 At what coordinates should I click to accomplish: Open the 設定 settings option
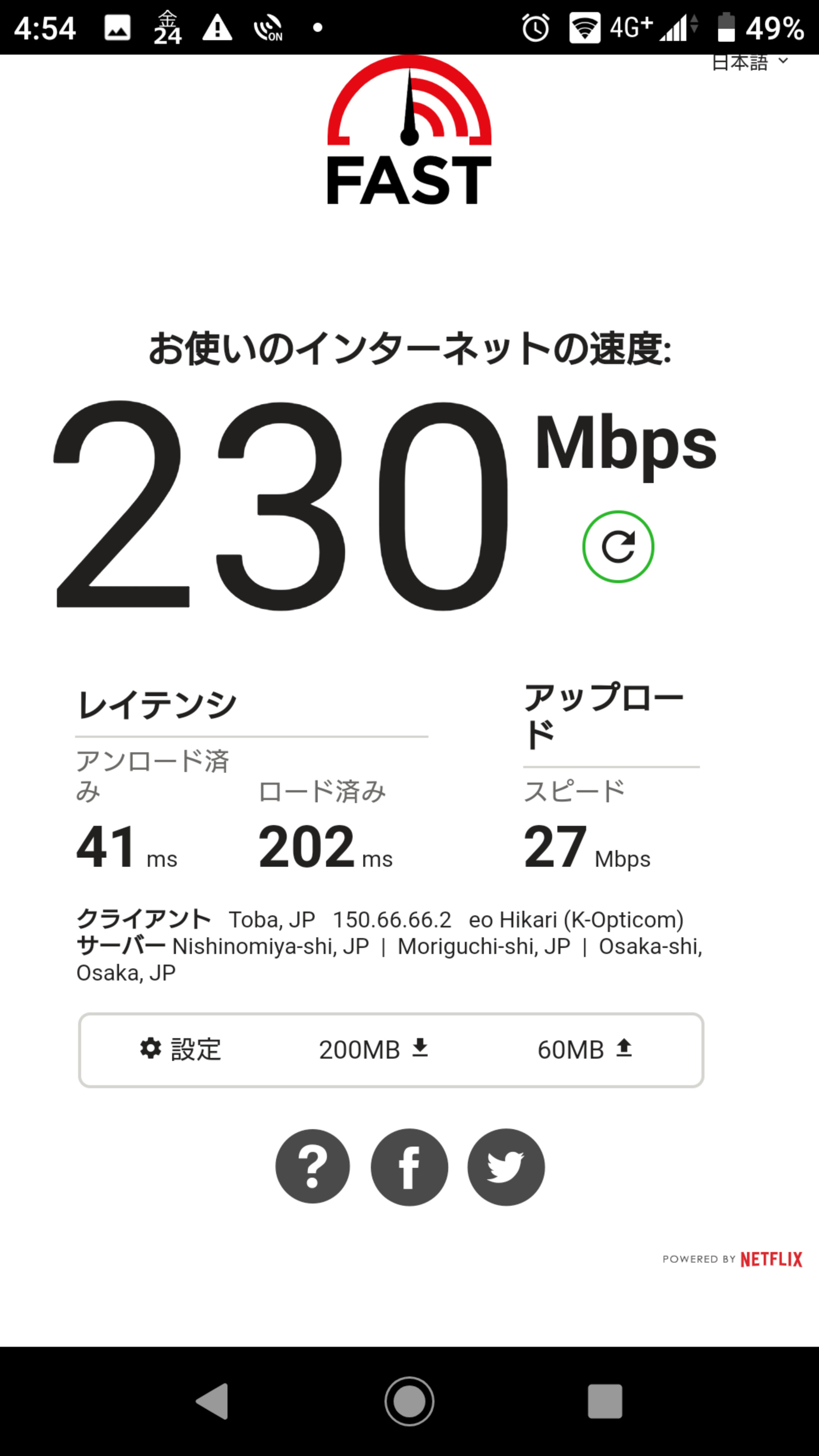click(181, 1049)
